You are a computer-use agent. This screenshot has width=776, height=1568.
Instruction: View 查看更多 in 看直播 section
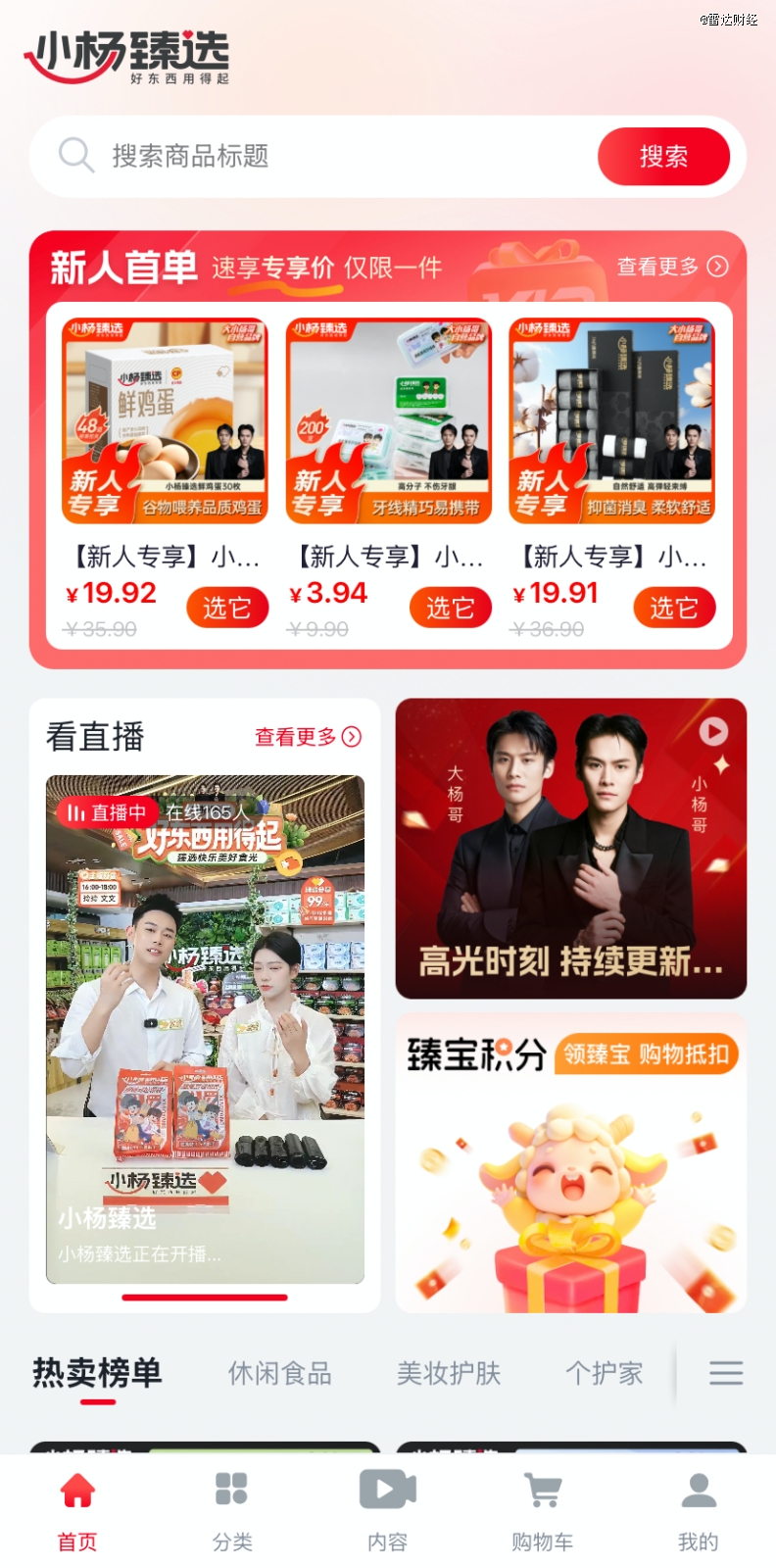tap(308, 737)
